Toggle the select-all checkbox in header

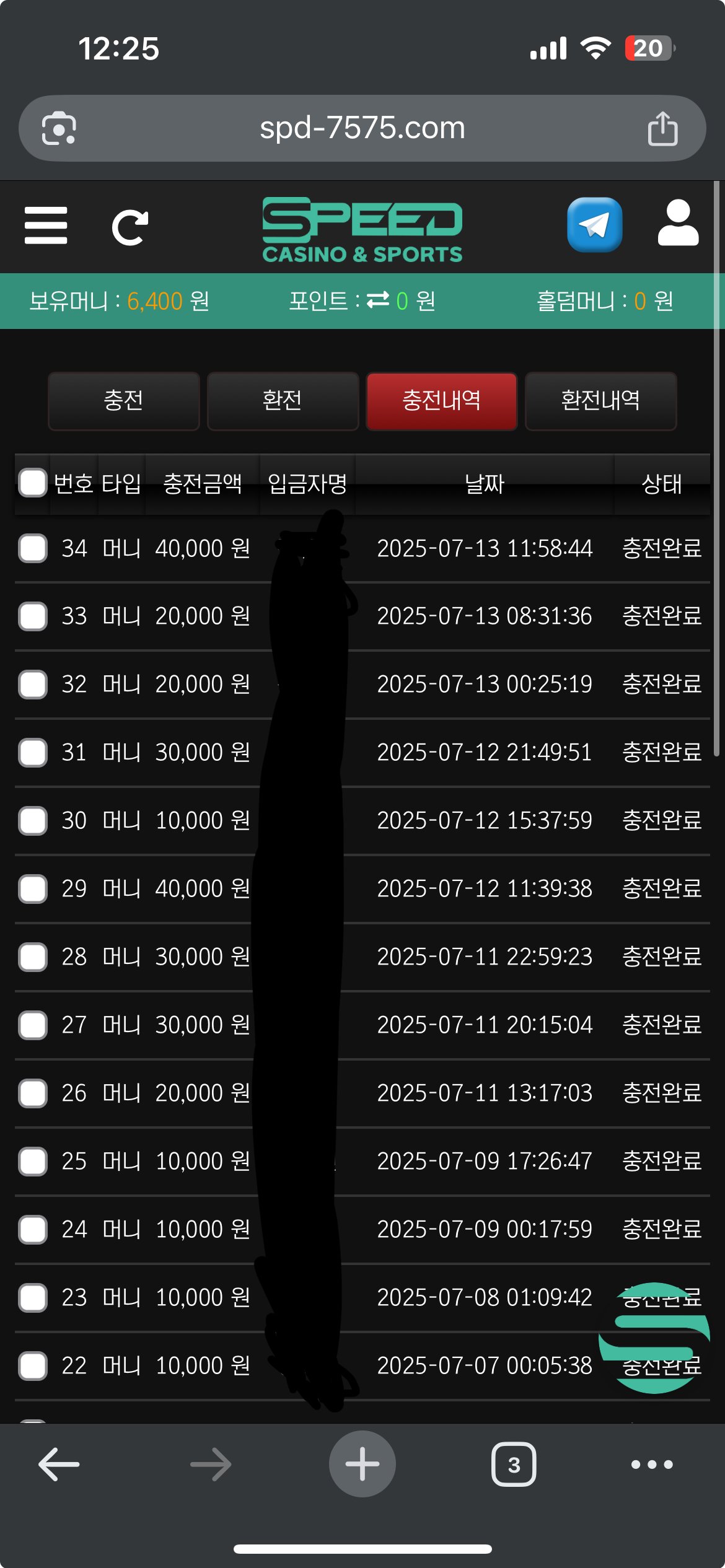coord(33,483)
